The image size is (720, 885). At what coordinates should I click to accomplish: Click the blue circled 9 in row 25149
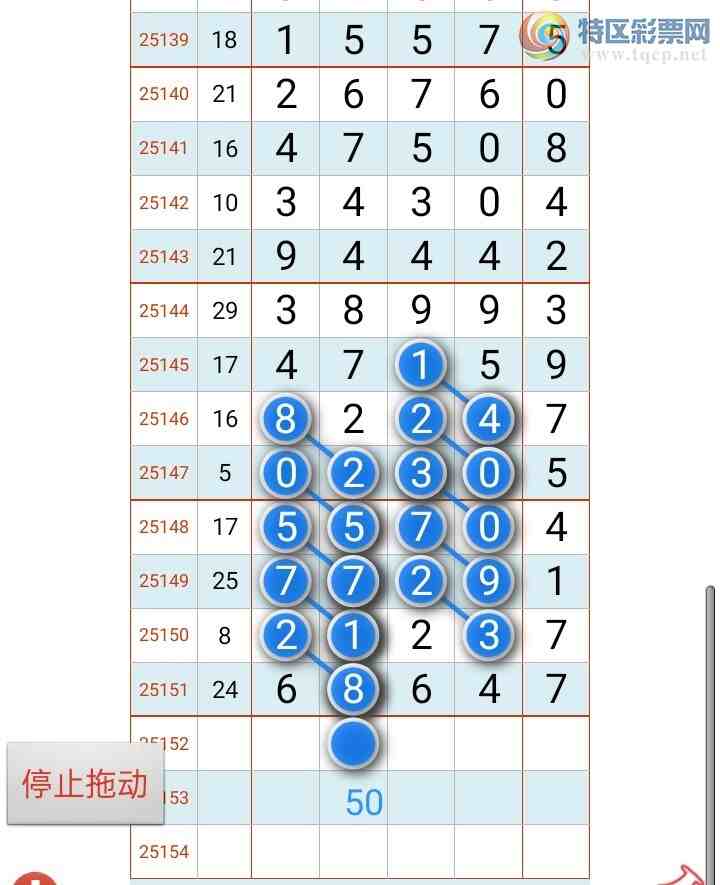click(x=489, y=581)
